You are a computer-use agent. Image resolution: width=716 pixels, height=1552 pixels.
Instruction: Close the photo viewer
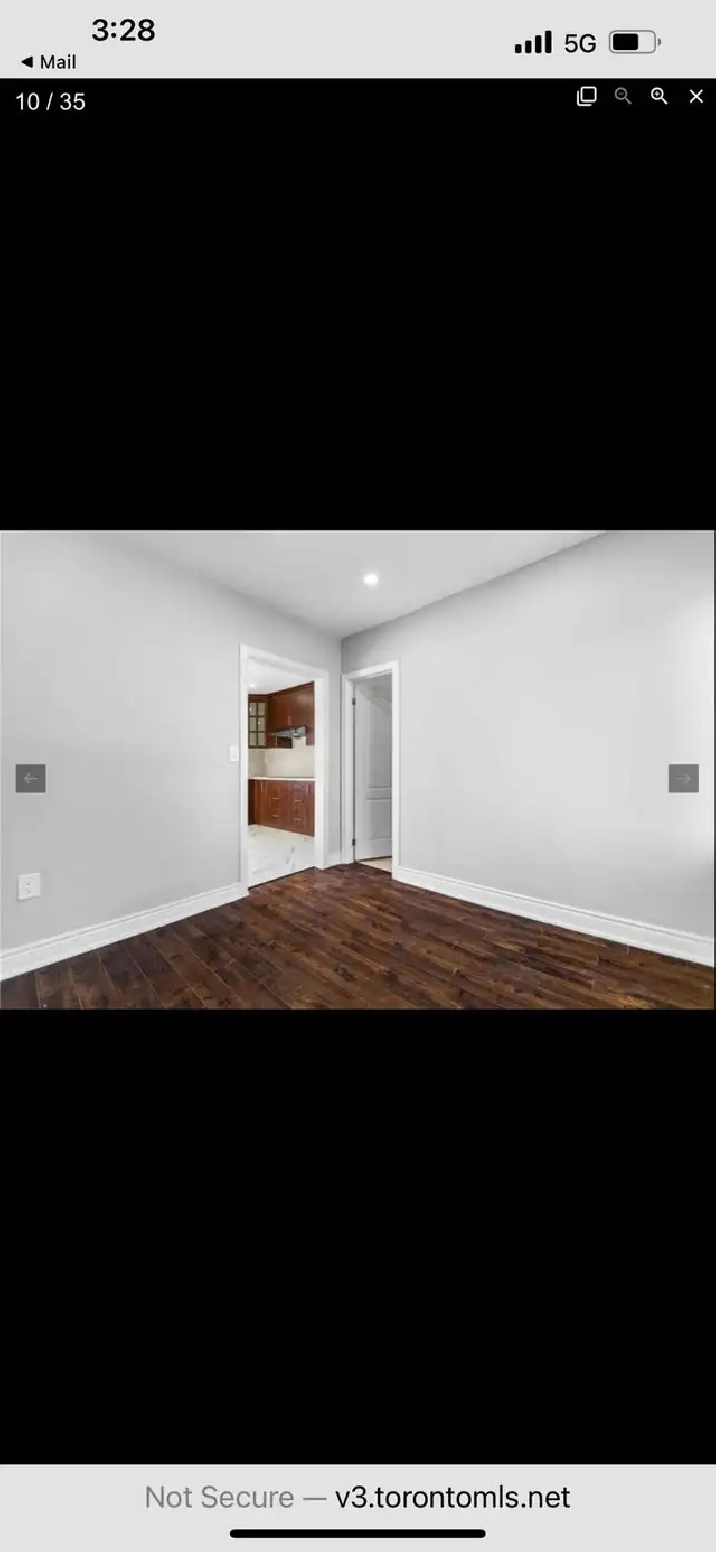click(696, 96)
